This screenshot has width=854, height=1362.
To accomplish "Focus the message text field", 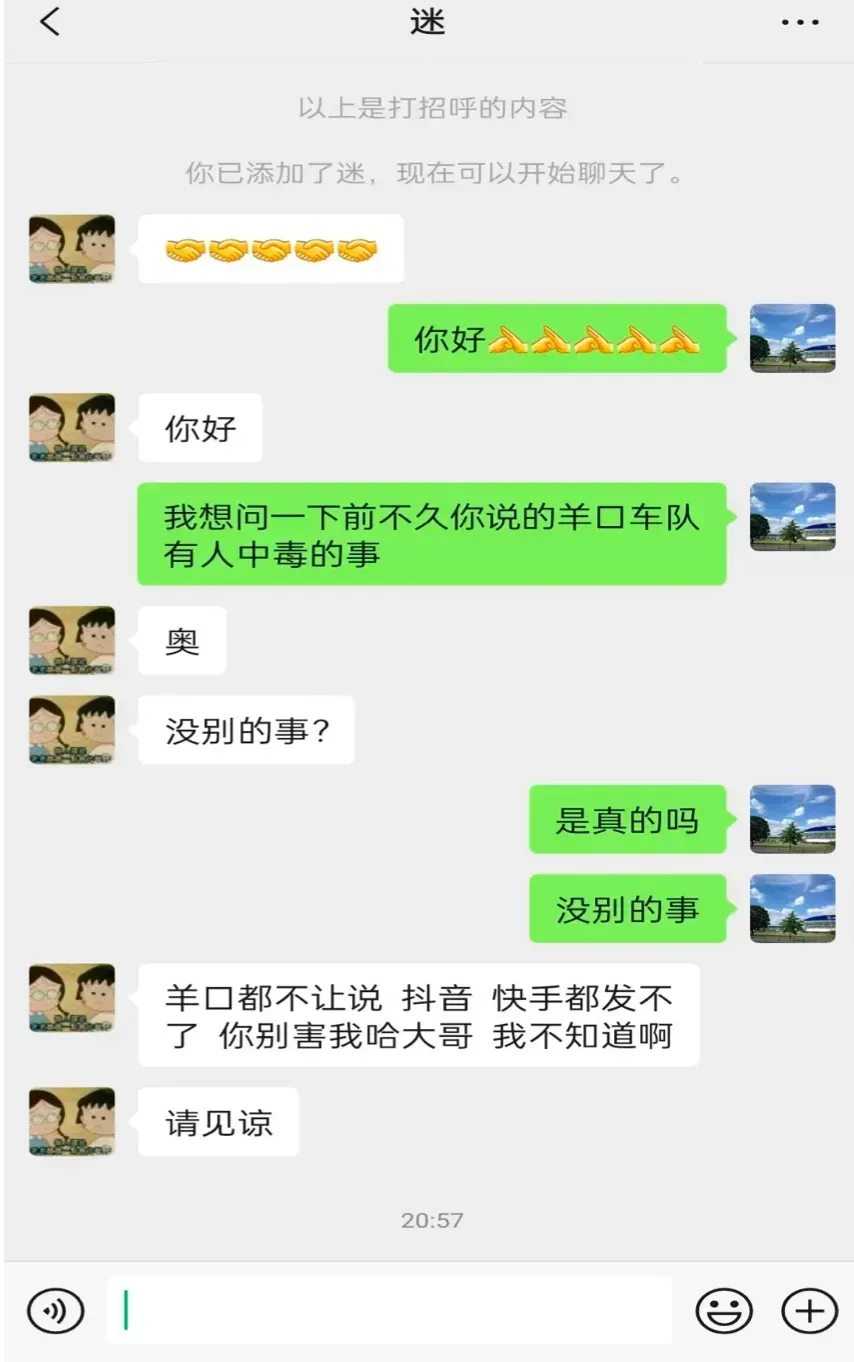I will click(x=390, y=1310).
